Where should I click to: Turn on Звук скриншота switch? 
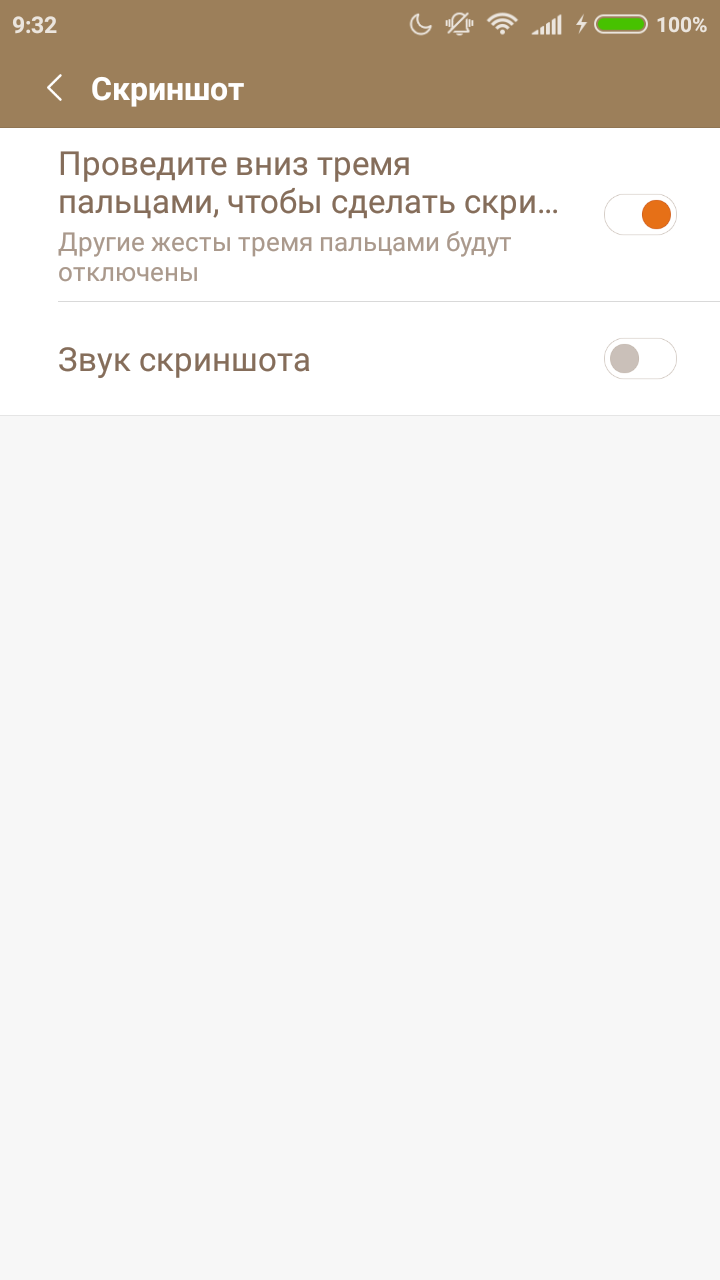pos(640,358)
